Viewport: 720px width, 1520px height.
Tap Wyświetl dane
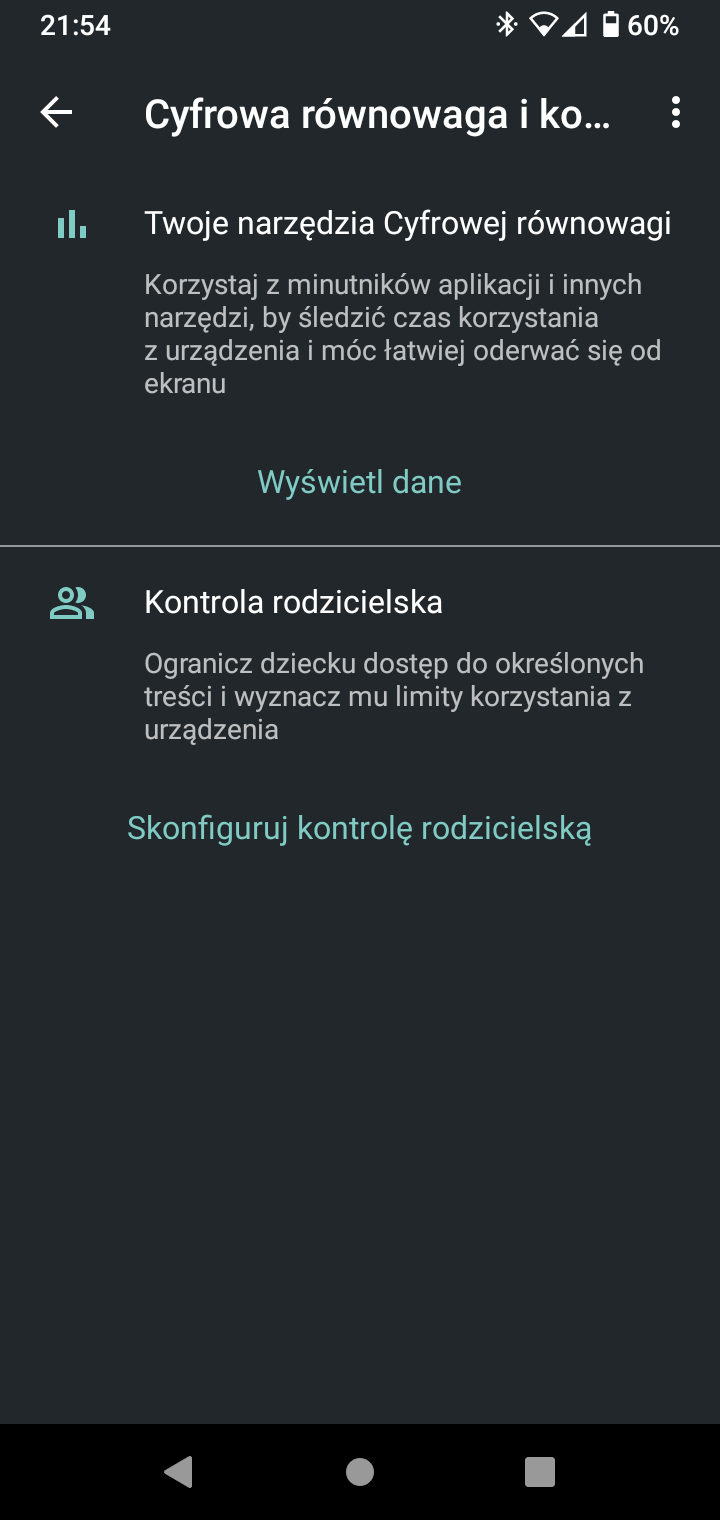(x=360, y=482)
